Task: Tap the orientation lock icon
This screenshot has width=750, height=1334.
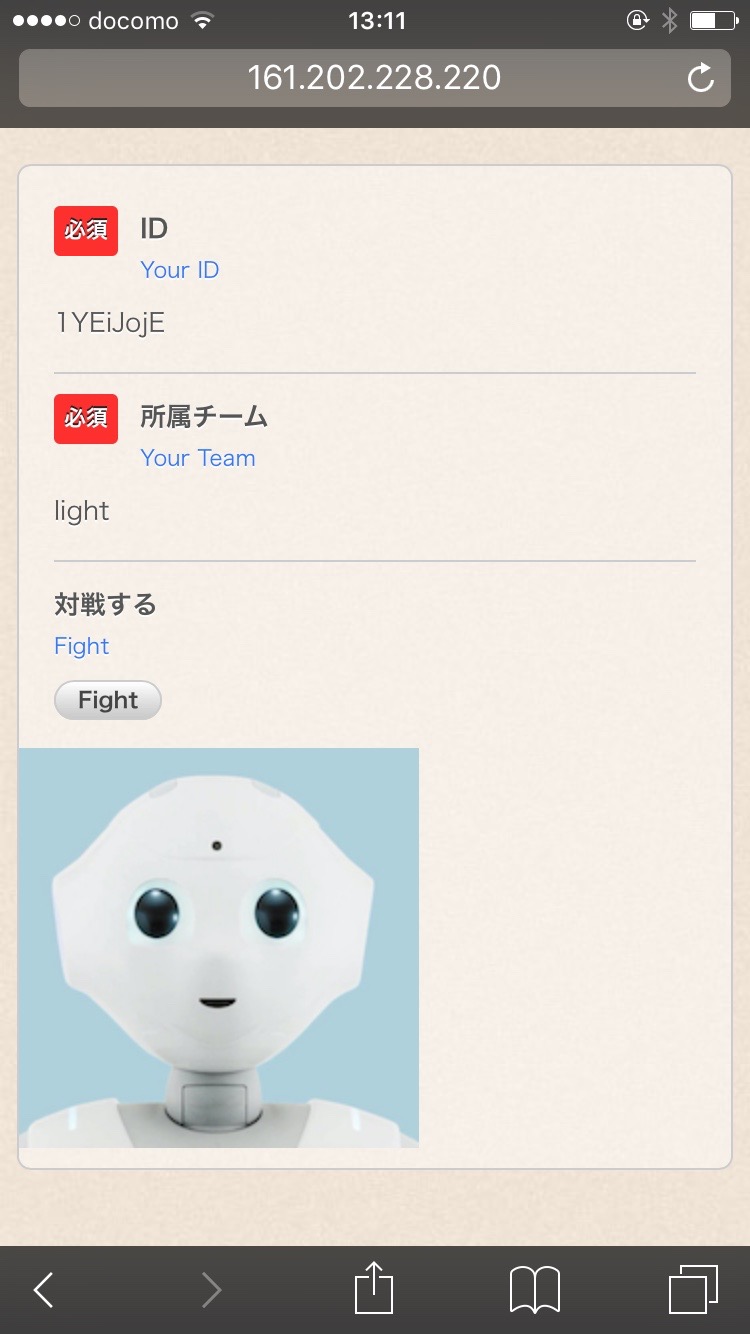Action: click(637, 19)
